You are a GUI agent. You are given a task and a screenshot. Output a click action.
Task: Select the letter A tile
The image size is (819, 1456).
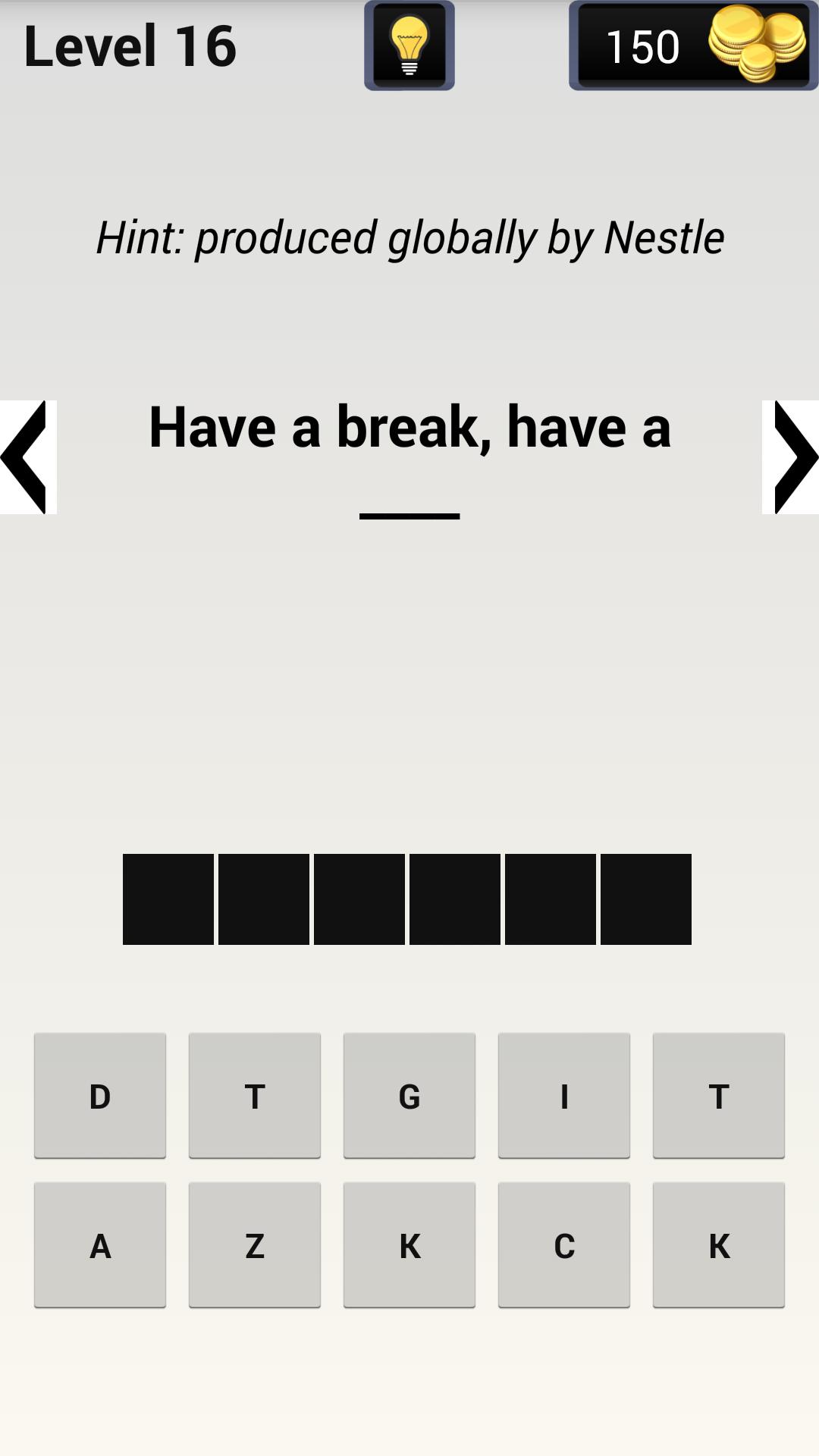coord(100,1244)
